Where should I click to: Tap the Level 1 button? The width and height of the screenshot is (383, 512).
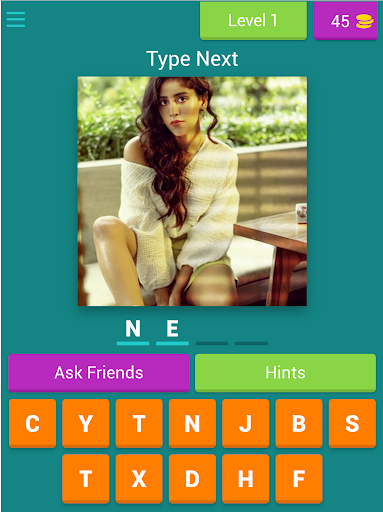[253, 20]
